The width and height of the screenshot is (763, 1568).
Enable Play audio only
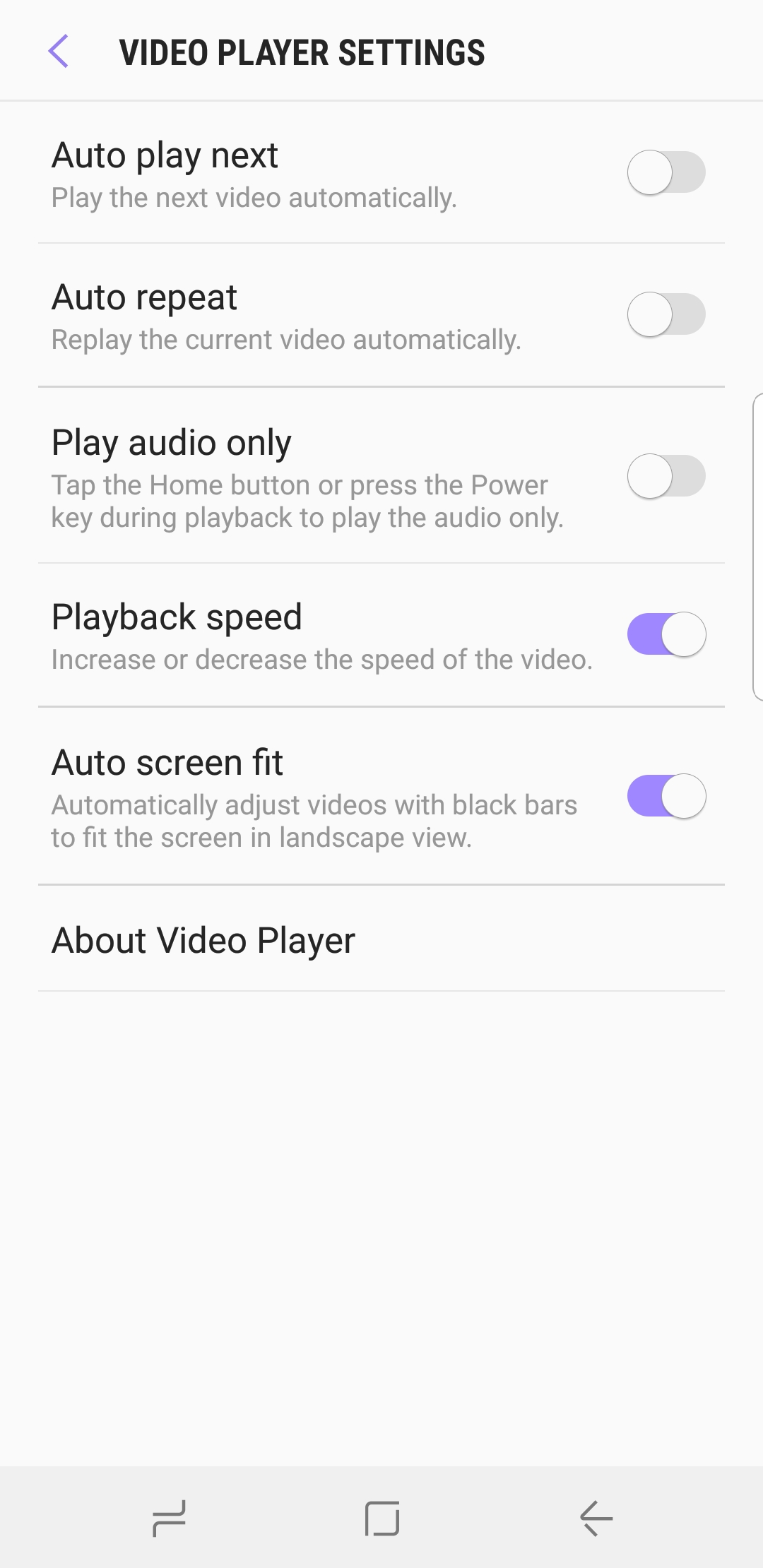tap(667, 477)
